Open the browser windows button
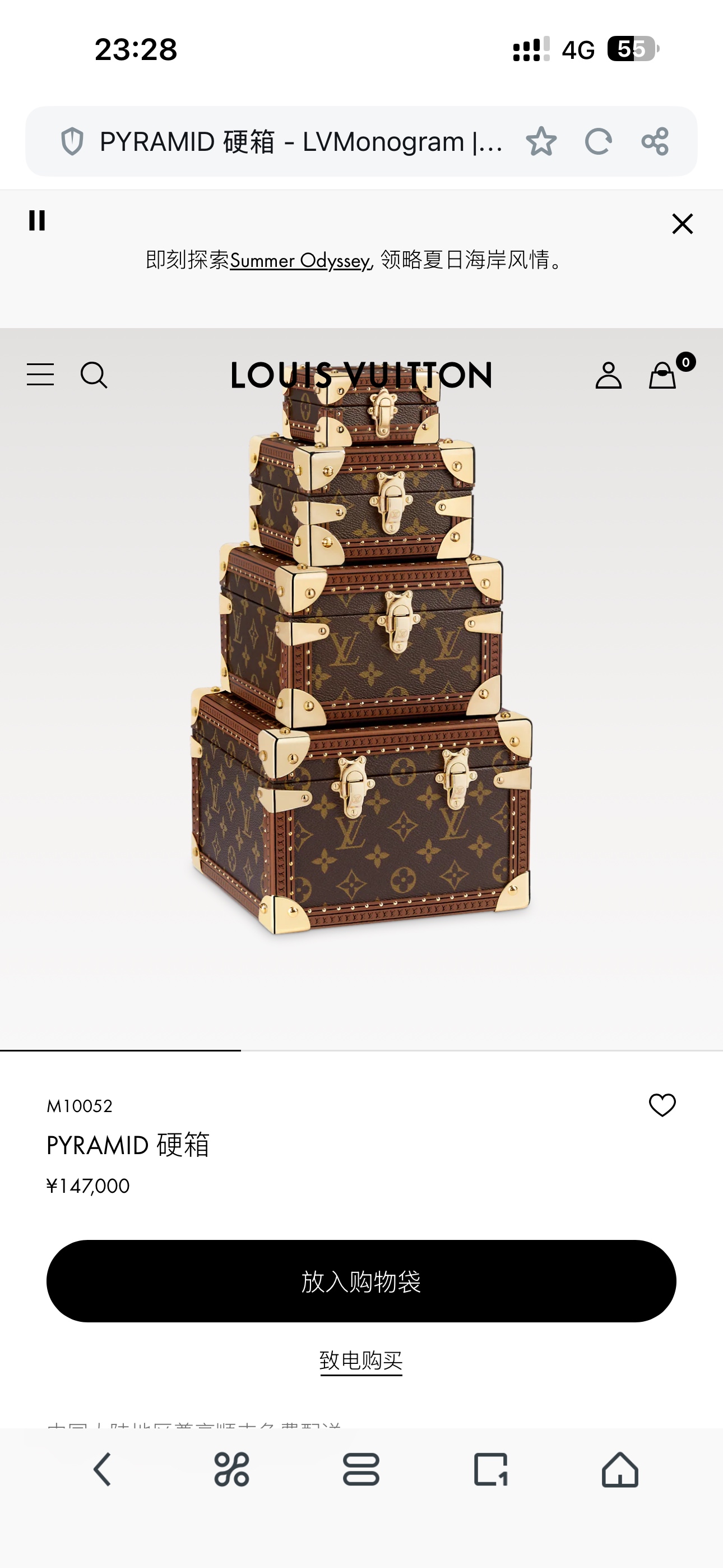 [x=490, y=1469]
